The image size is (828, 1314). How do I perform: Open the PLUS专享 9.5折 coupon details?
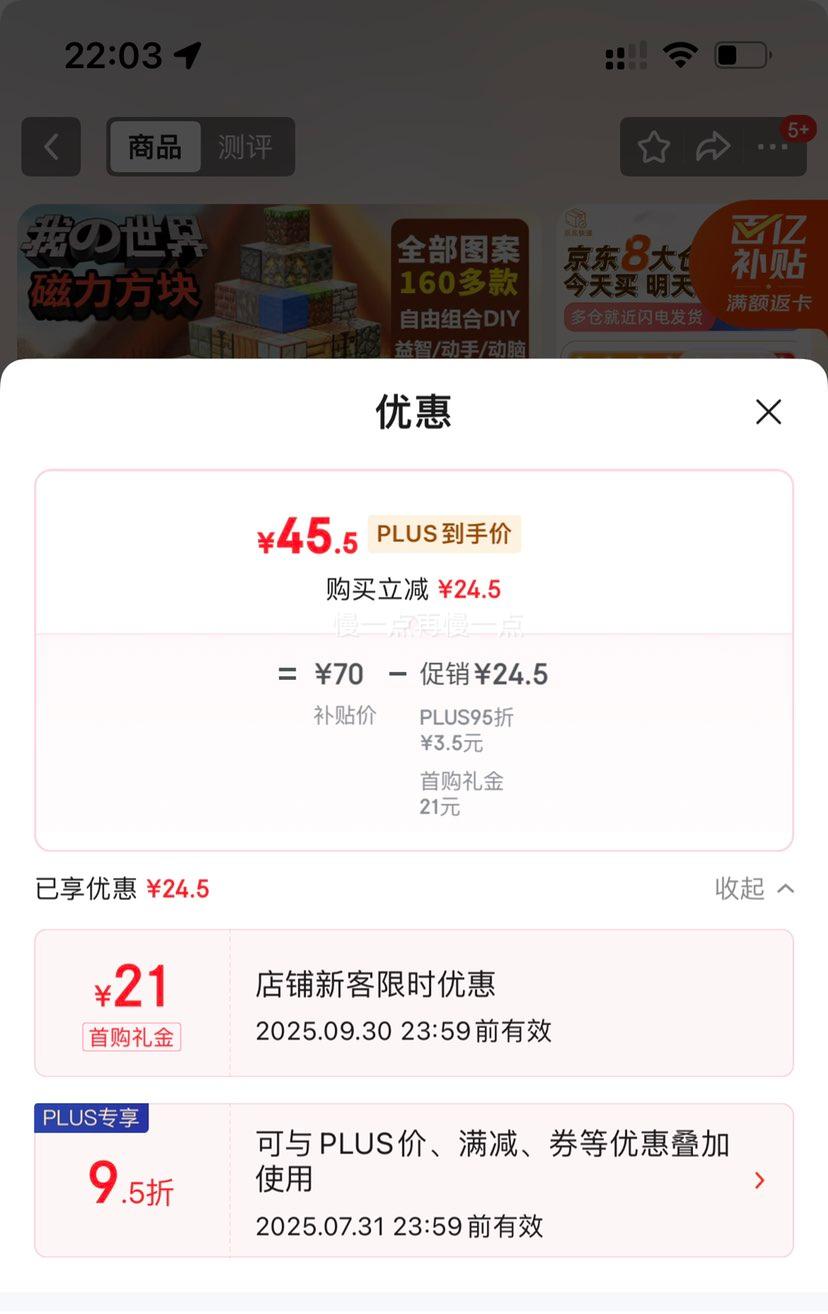758,1180
